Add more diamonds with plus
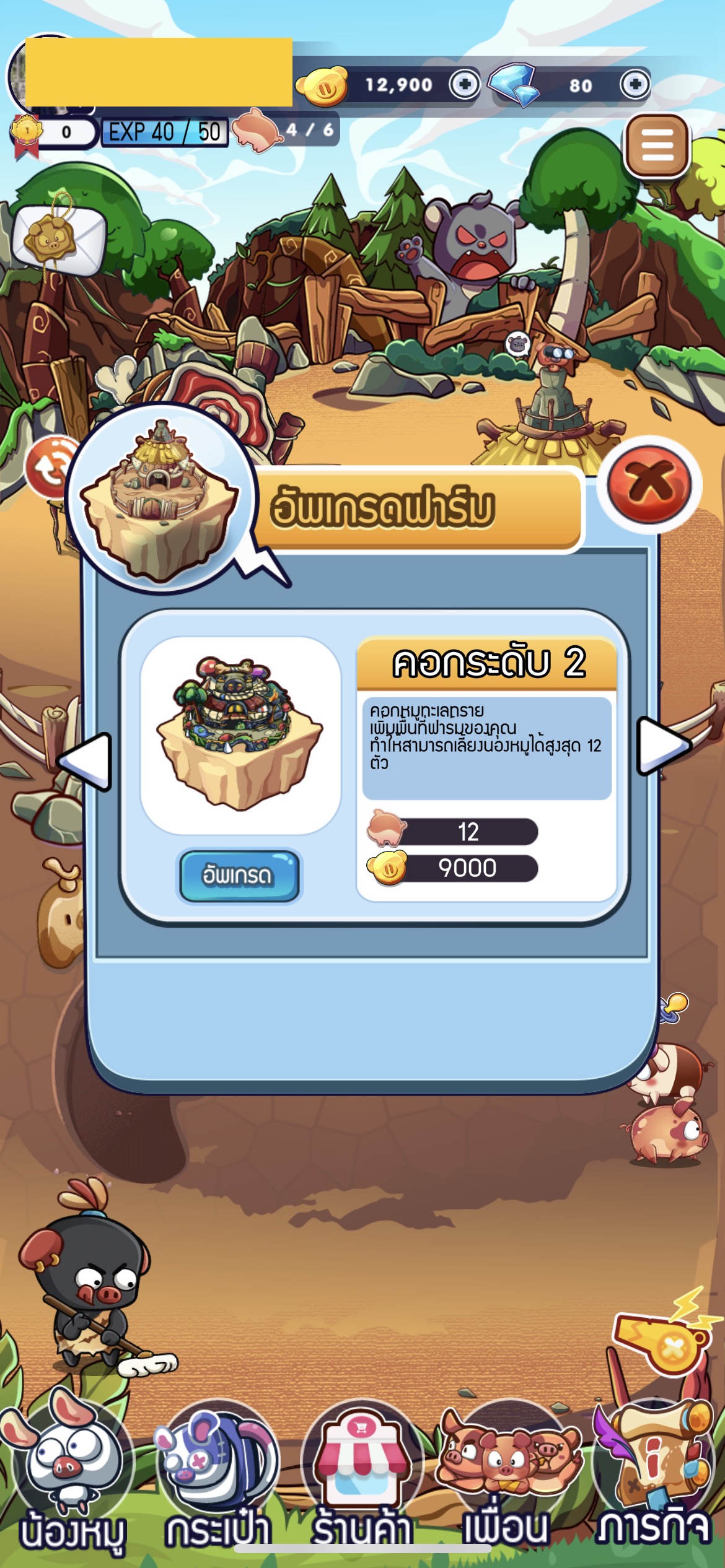Viewport: 725px width, 1568px height. pos(635,84)
